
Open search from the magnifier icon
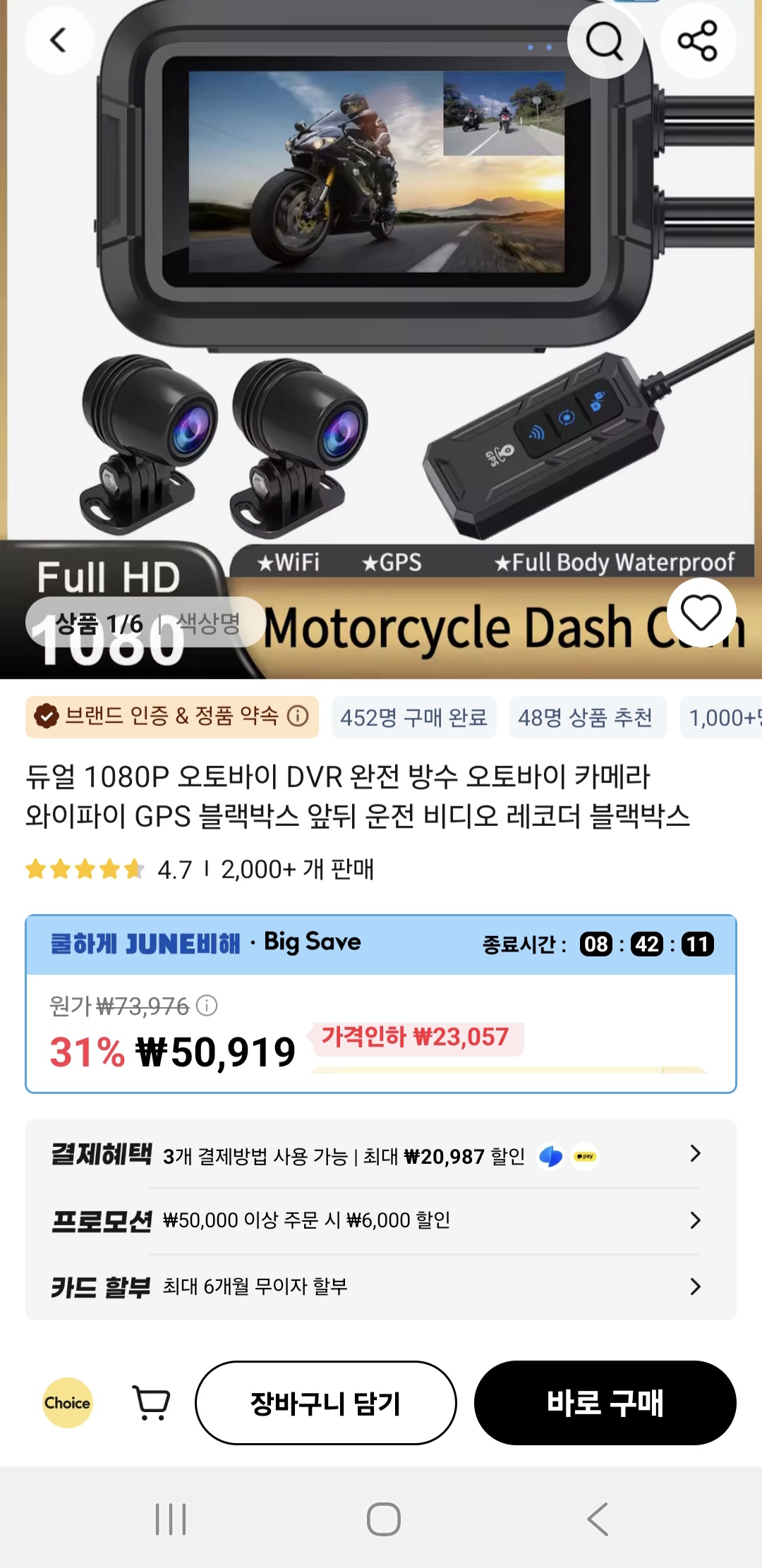(605, 41)
